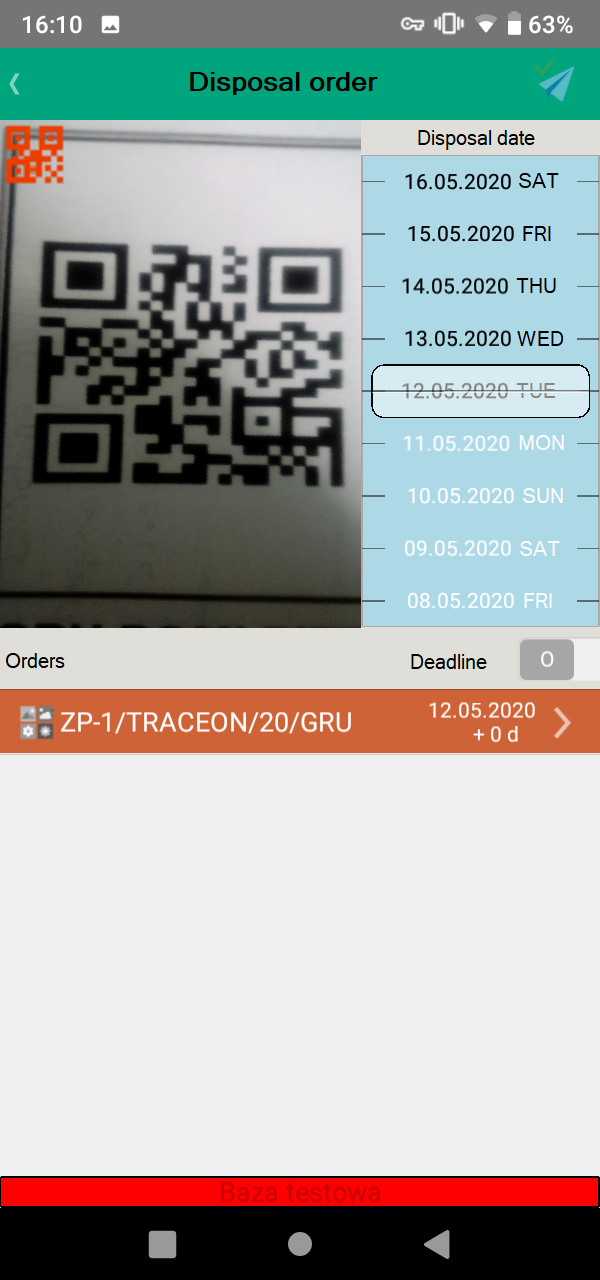This screenshot has width=600, height=1280.
Task: Choose 15.05.2020 FRI in the date picker
Action: (481, 234)
